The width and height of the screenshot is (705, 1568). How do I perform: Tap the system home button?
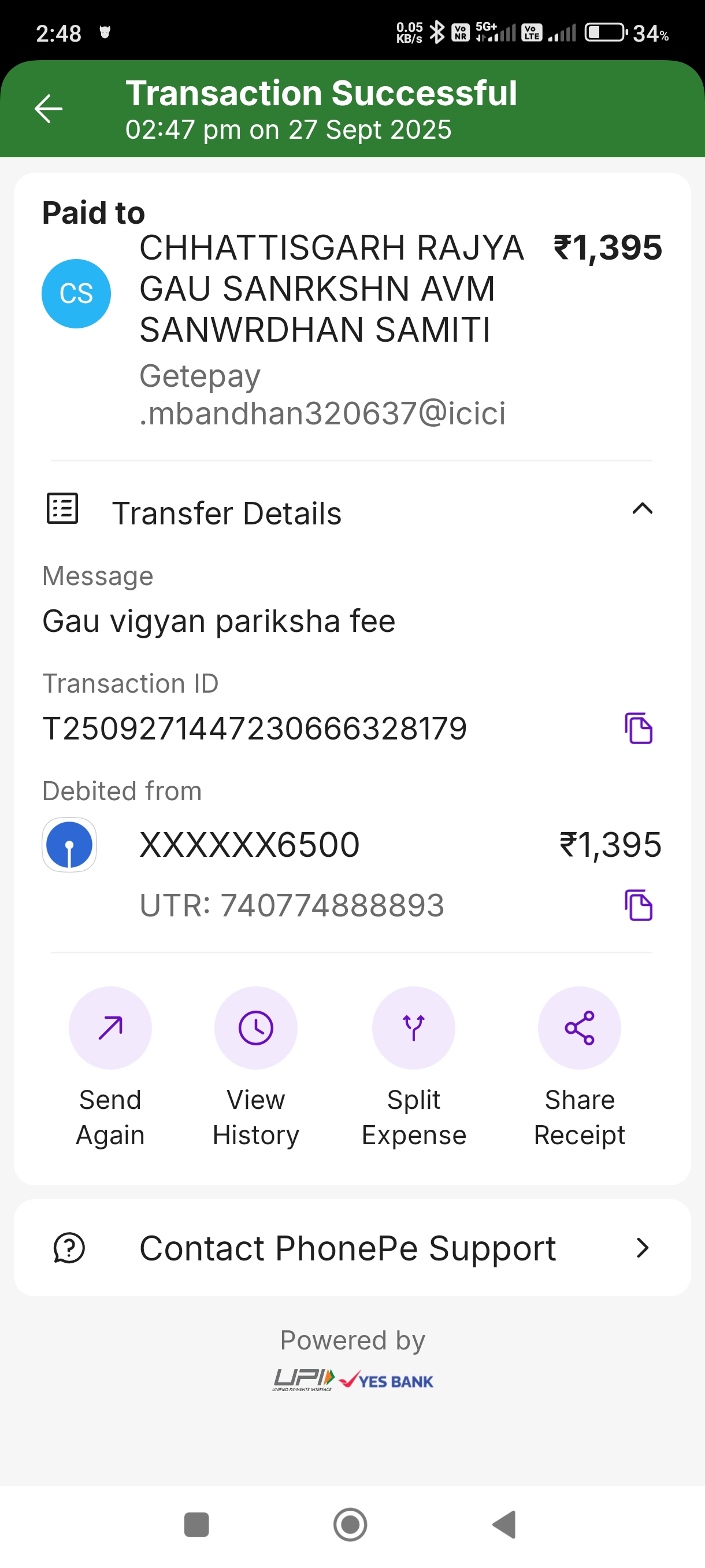pos(350,1525)
